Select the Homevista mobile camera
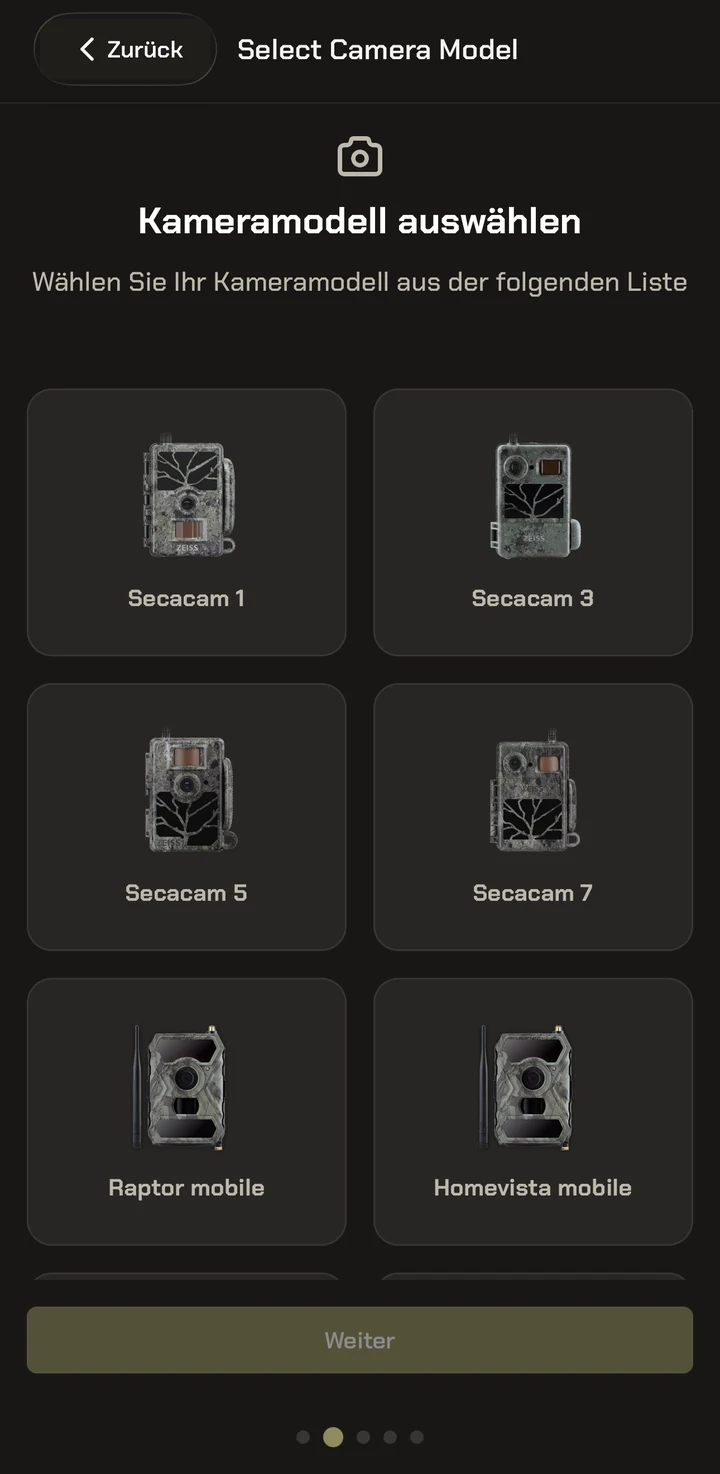This screenshot has width=720, height=1474. [x=533, y=1112]
